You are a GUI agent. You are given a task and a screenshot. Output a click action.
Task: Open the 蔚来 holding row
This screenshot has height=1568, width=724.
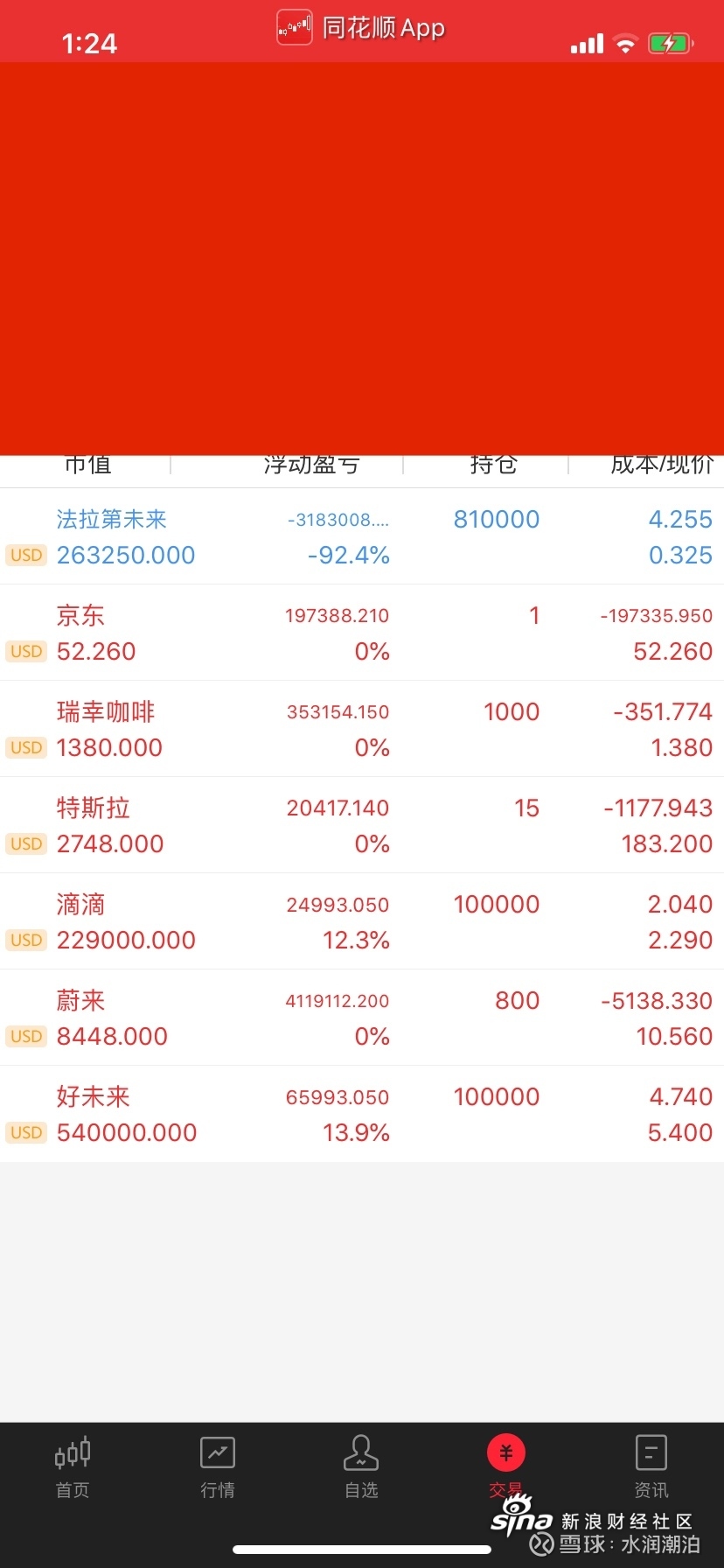point(362,1018)
